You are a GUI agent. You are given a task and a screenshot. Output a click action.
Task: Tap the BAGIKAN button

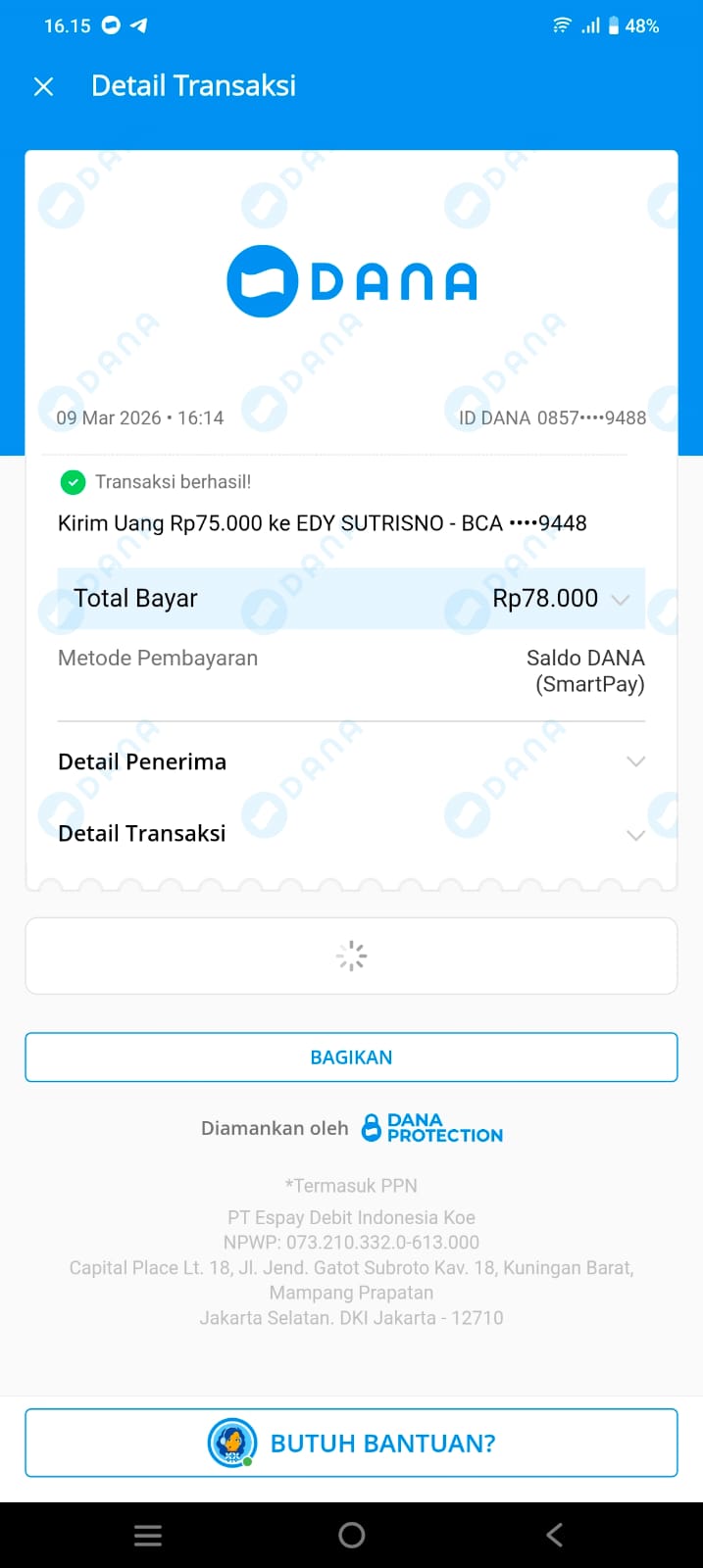click(x=351, y=1057)
